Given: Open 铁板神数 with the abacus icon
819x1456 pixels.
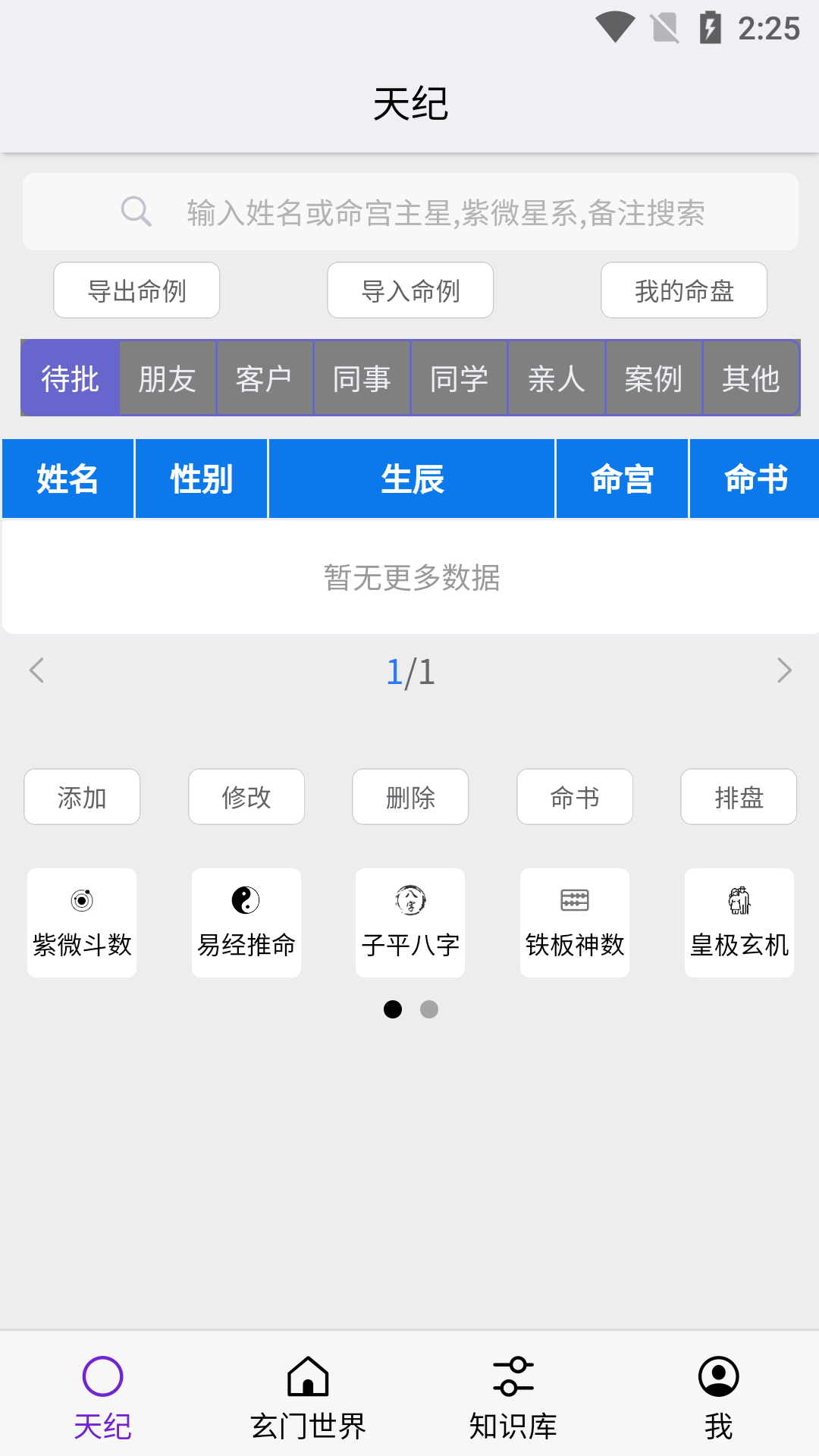Looking at the screenshot, I should (574, 902).
